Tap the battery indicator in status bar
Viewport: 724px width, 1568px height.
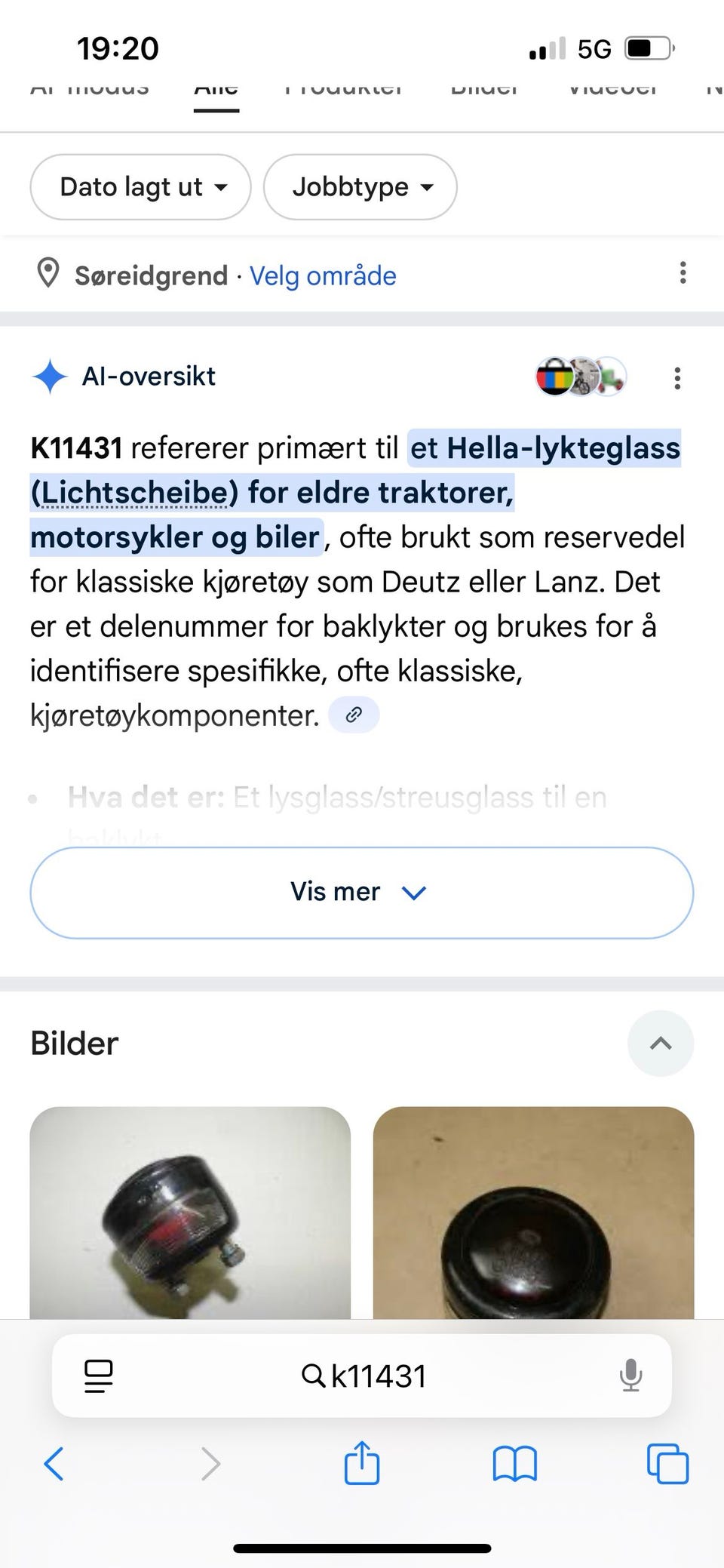[x=646, y=48]
